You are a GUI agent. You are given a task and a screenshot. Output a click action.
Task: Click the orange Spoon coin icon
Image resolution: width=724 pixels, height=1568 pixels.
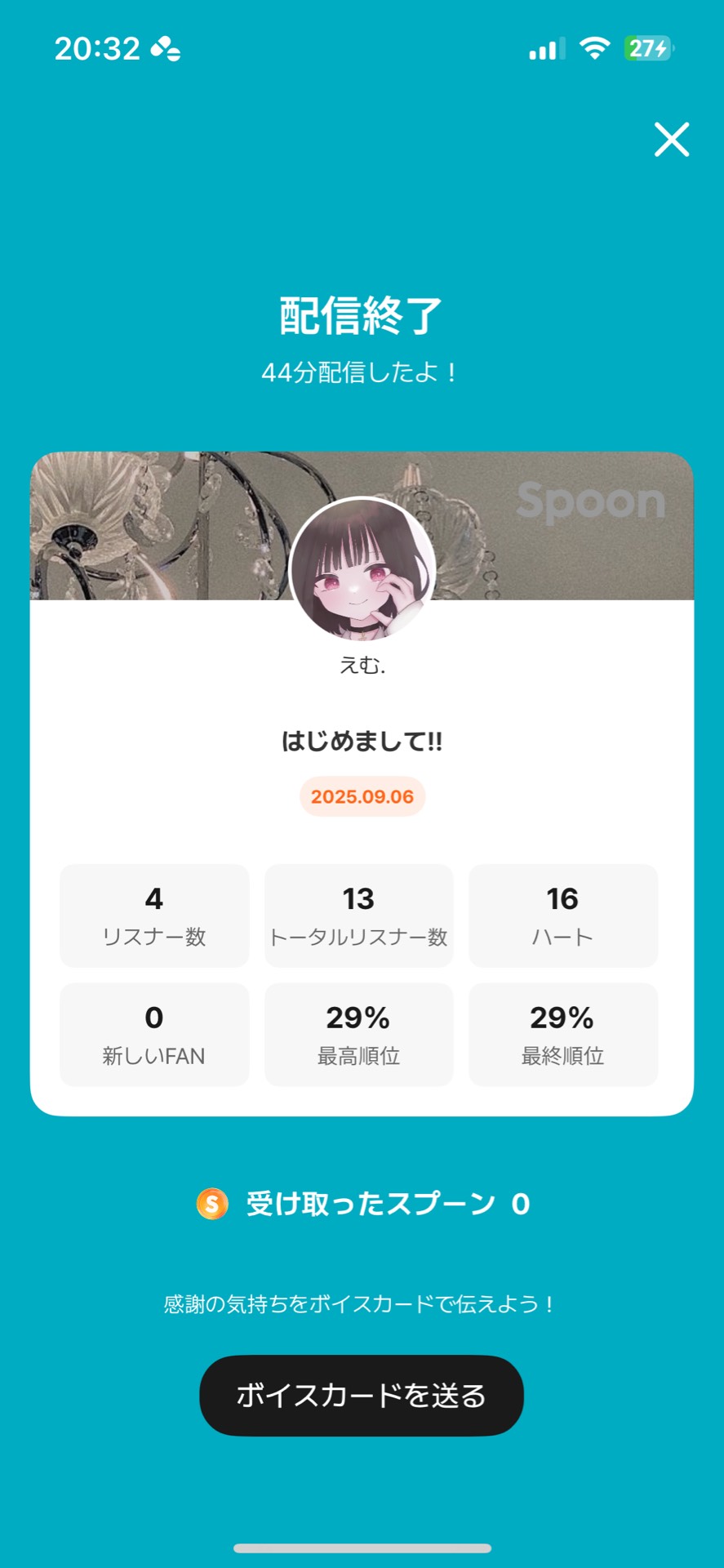pos(211,1202)
